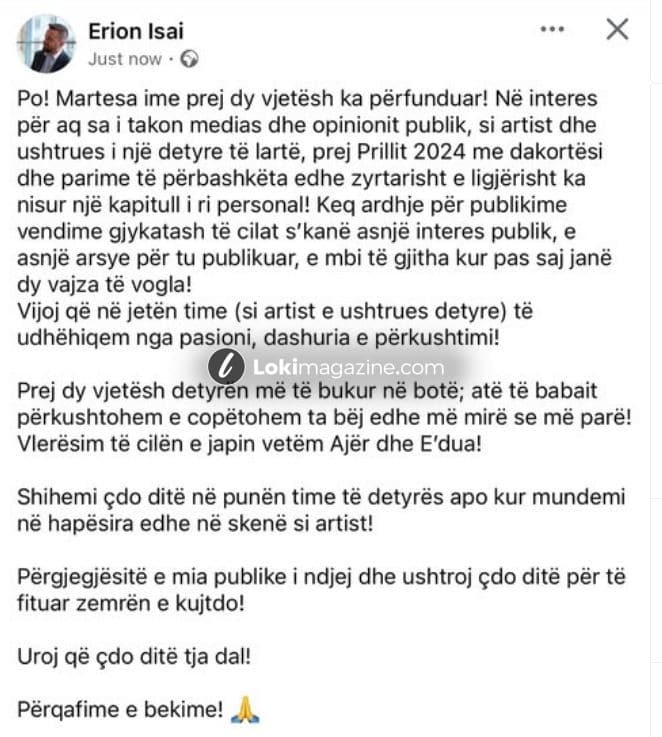The width and height of the screenshot is (662, 737).
Task: Close the post with the X
Action: pos(618,30)
